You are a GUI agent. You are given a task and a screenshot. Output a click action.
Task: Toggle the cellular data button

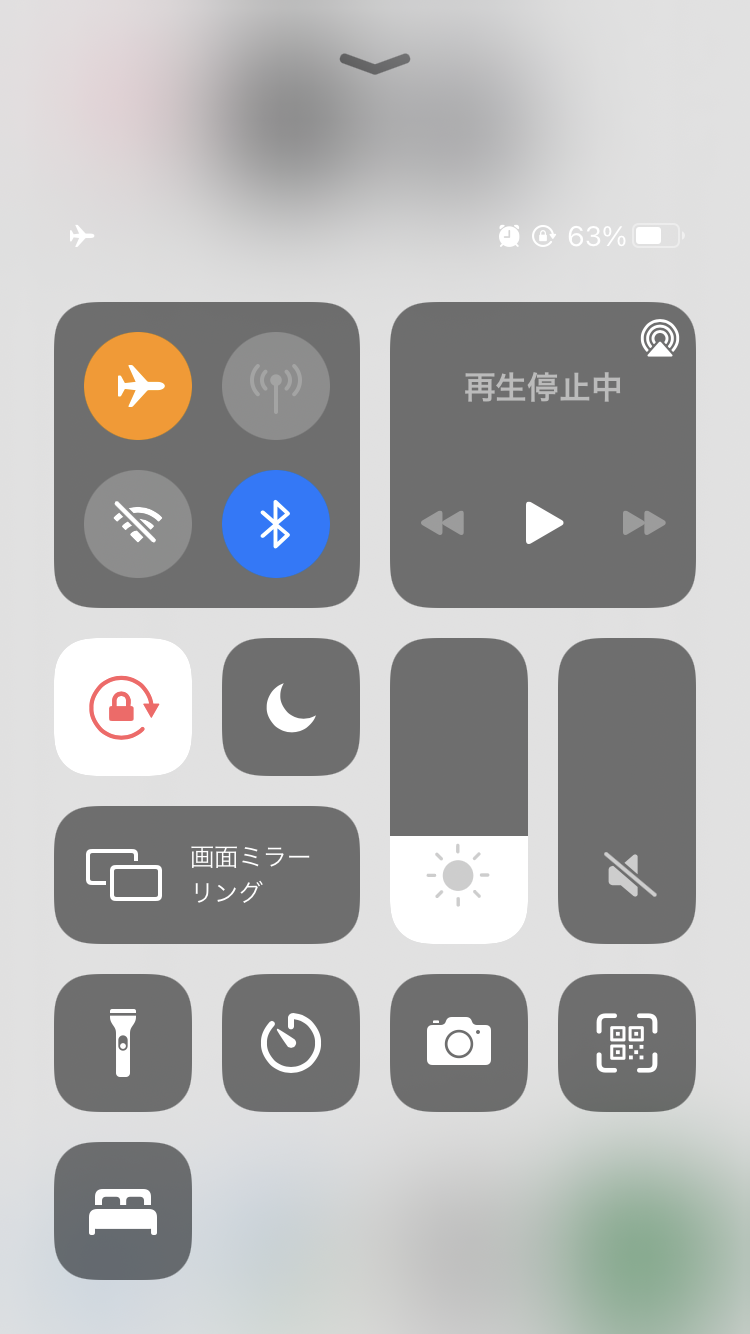pos(276,386)
